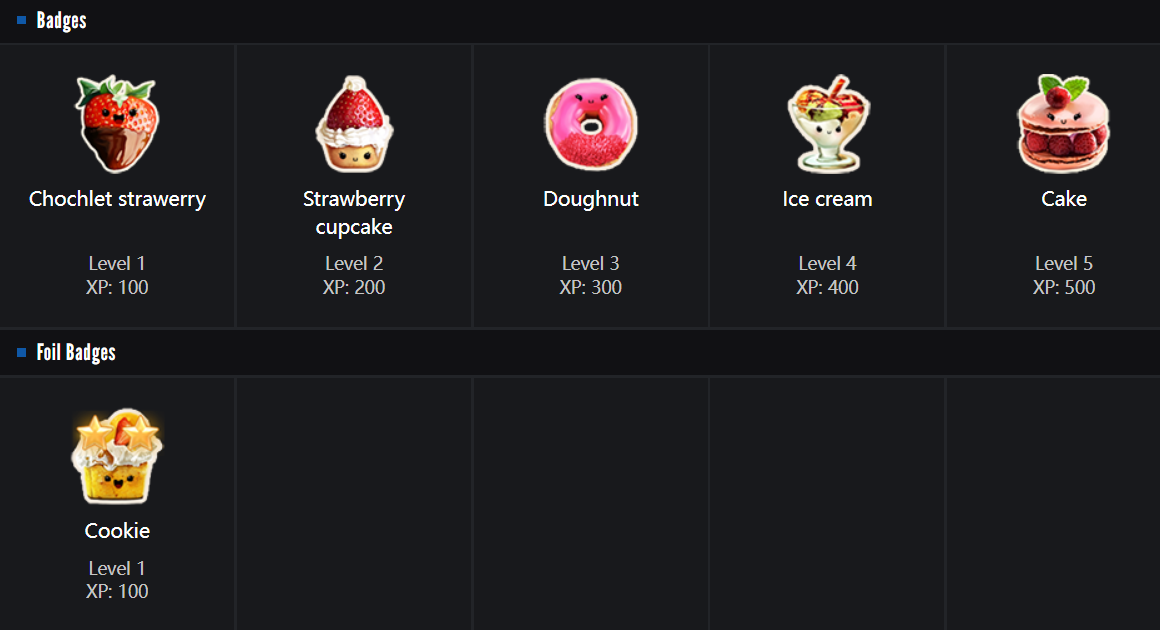
Task: View the Doughnut badge tile
Action: coord(590,125)
